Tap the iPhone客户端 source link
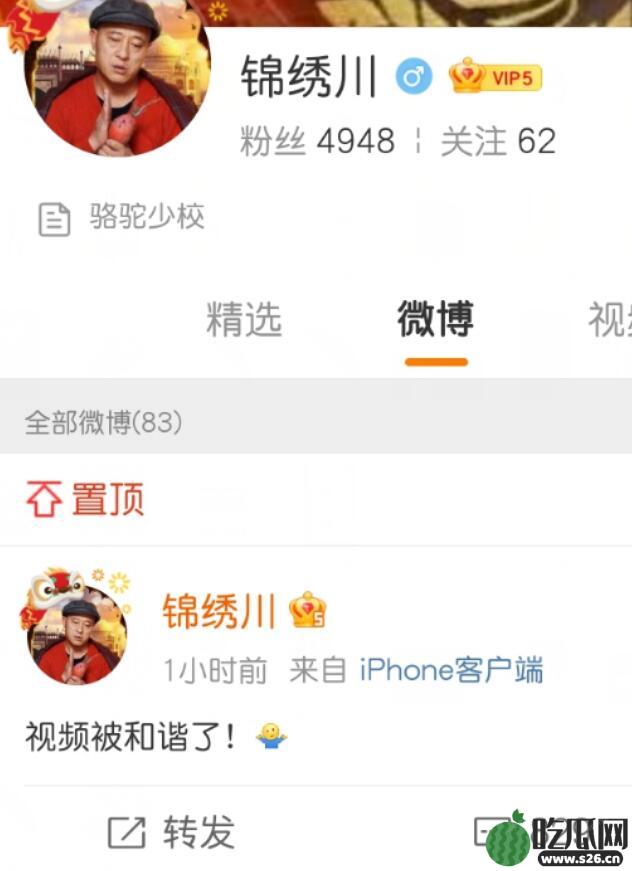 451,670
